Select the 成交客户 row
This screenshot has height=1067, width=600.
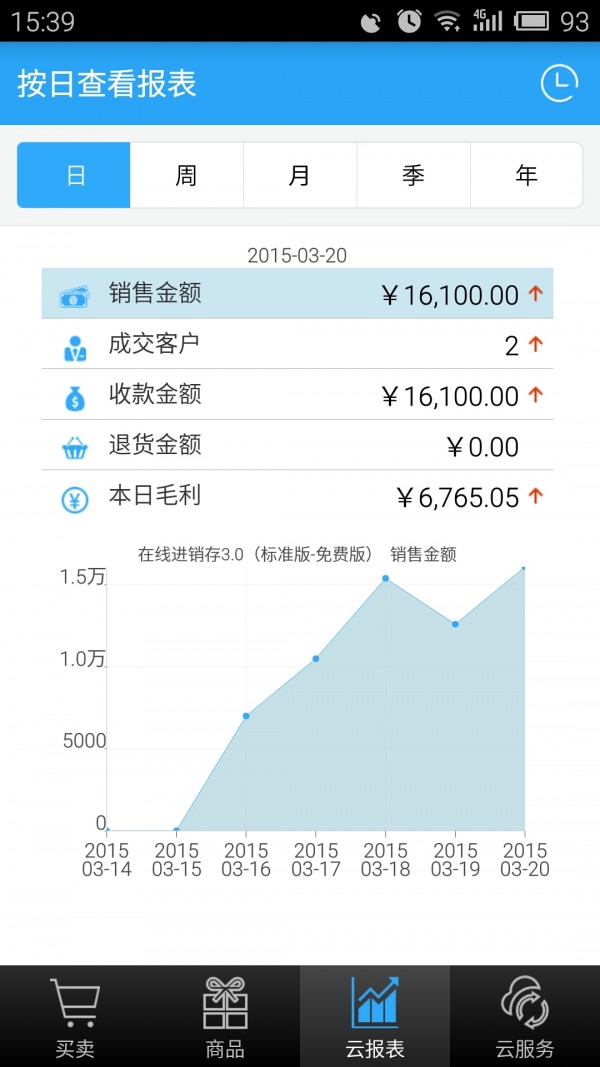click(x=297, y=345)
